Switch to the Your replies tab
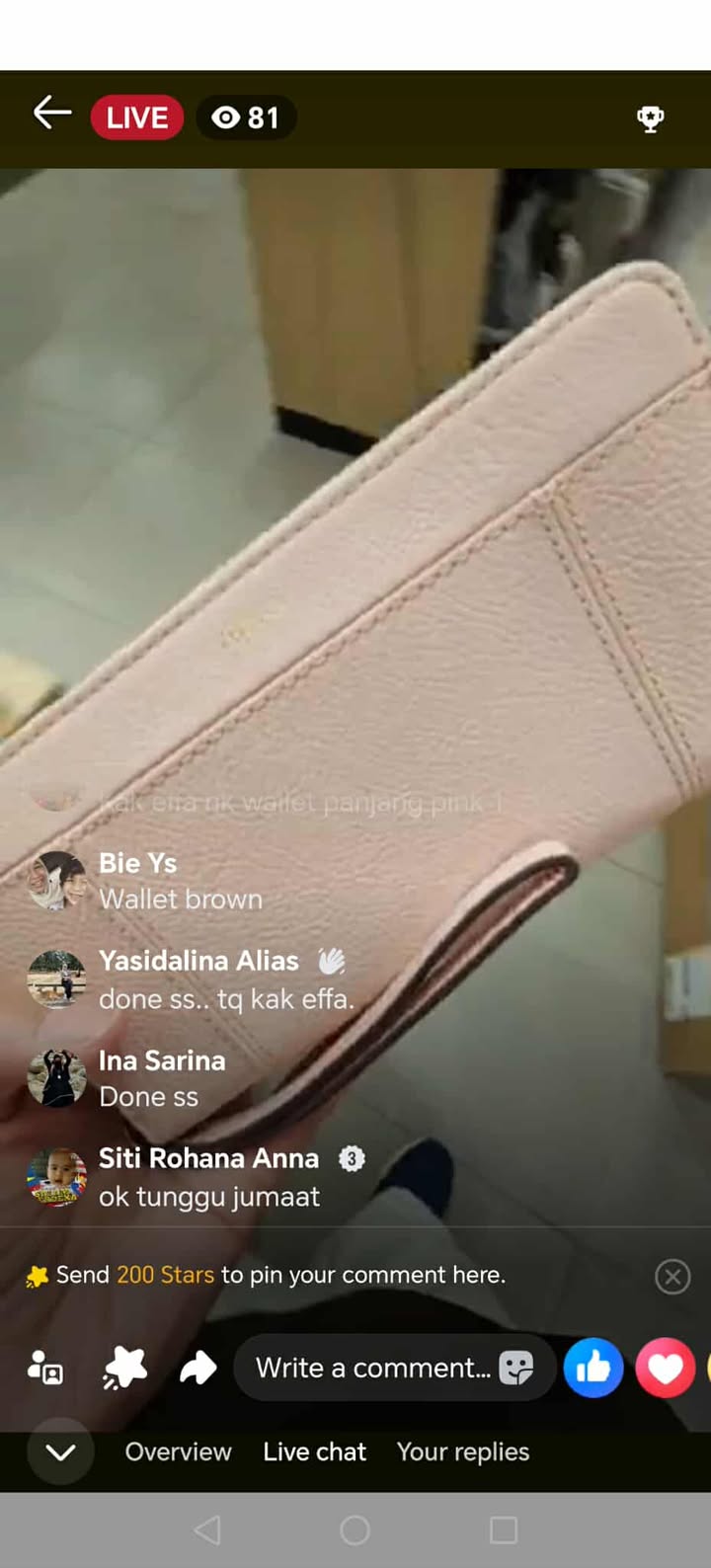 (462, 1451)
